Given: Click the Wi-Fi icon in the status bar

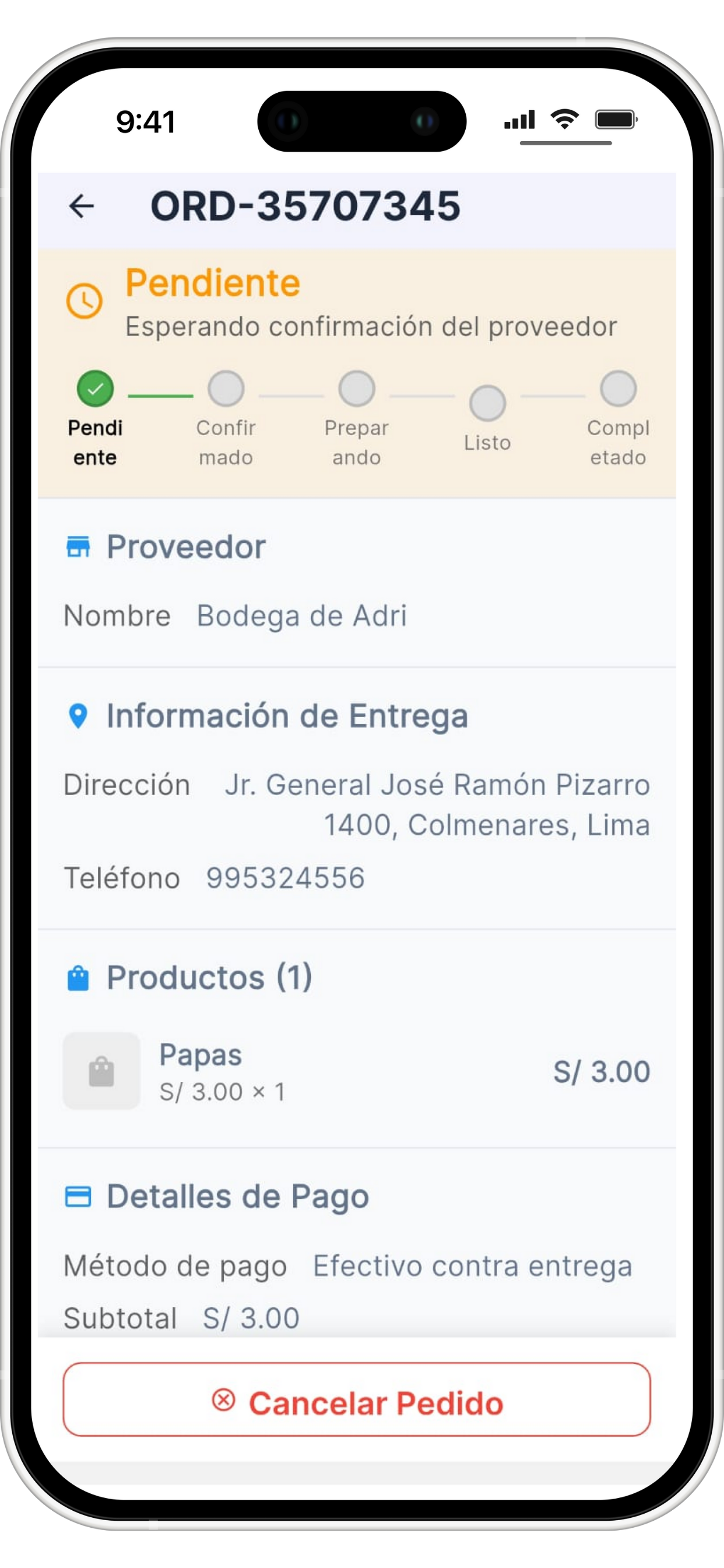Looking at the screenshot, I should 565,120.
